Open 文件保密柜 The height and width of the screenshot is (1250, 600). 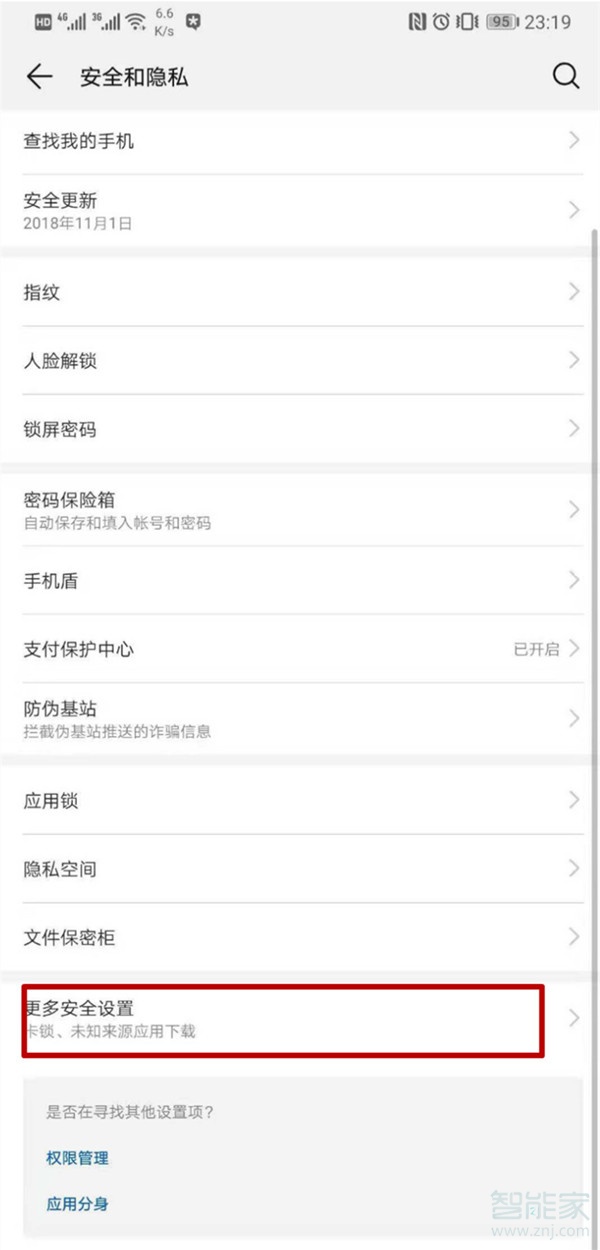300,938
